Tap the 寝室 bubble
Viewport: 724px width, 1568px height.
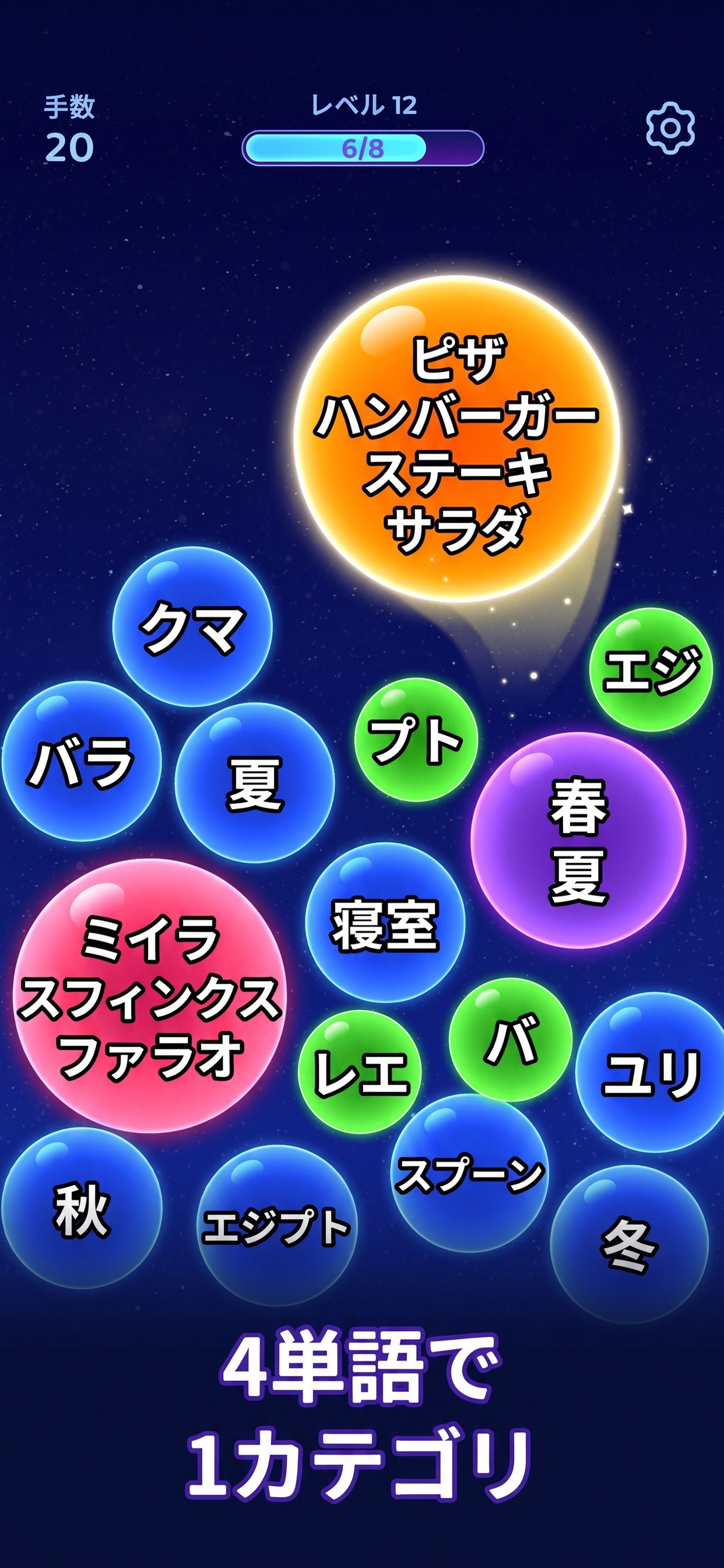tap(385, 923)
